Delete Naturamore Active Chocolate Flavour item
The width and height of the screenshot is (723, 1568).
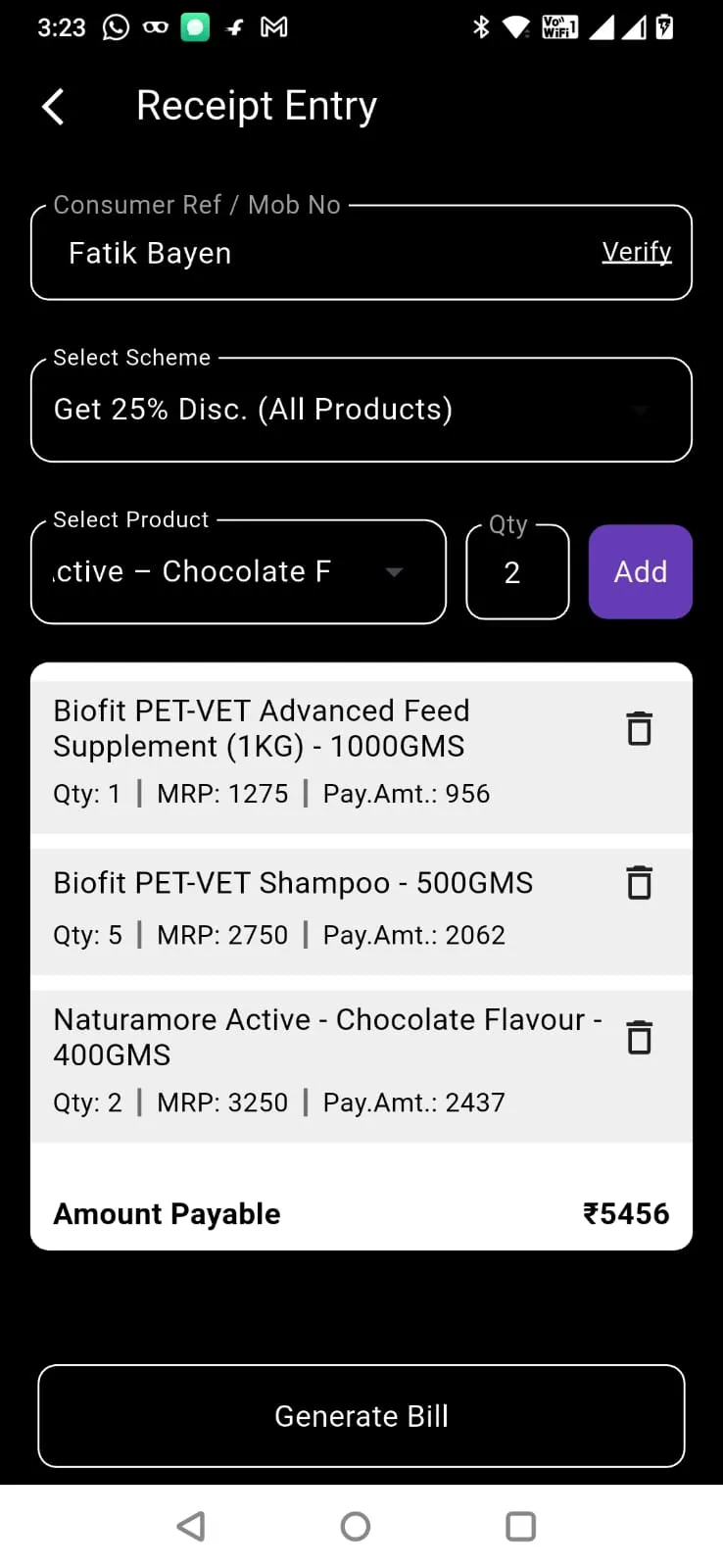(640, 1037)
